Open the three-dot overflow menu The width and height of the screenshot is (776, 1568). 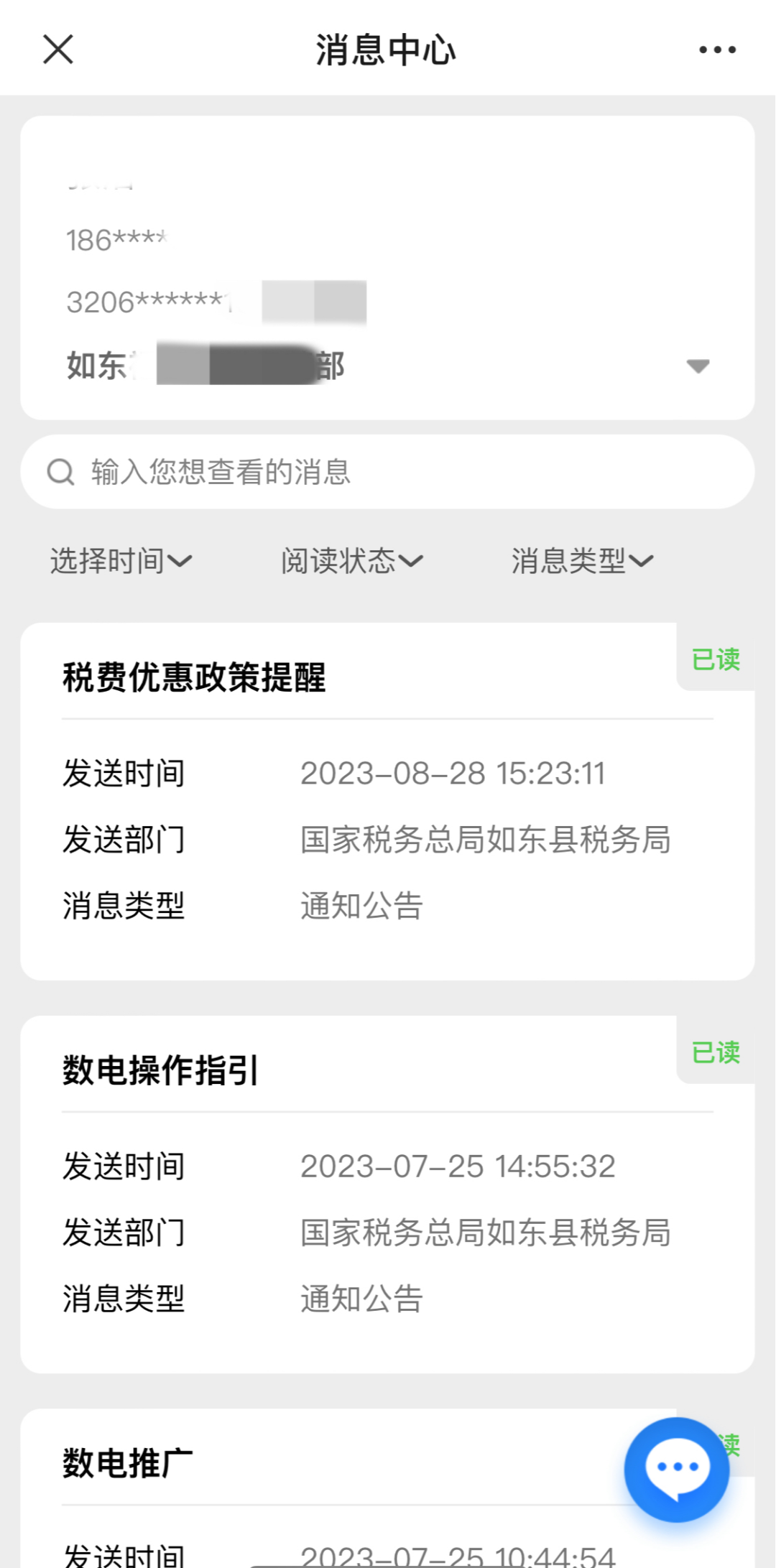717,50
